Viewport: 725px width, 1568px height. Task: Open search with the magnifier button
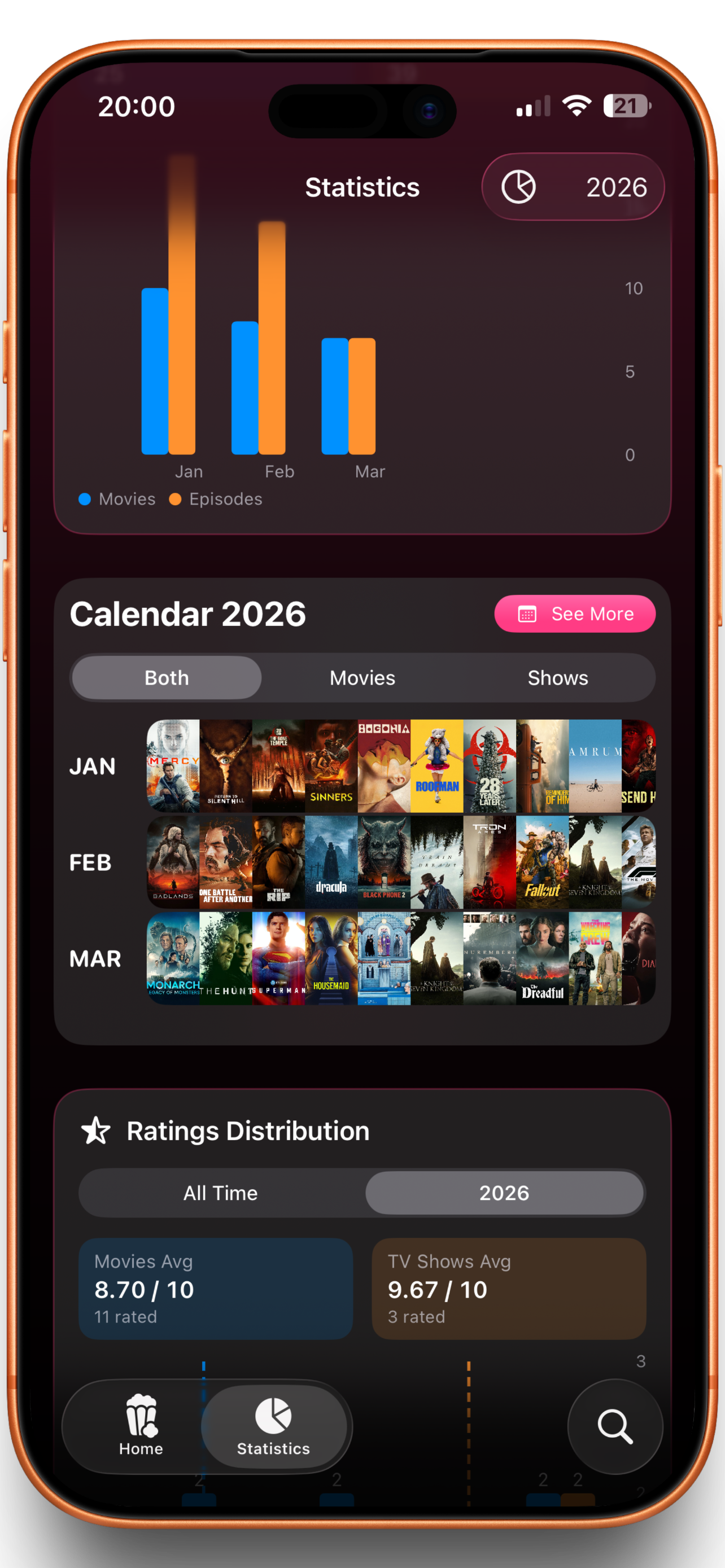pyautogui.click(x=614, y=1426)
